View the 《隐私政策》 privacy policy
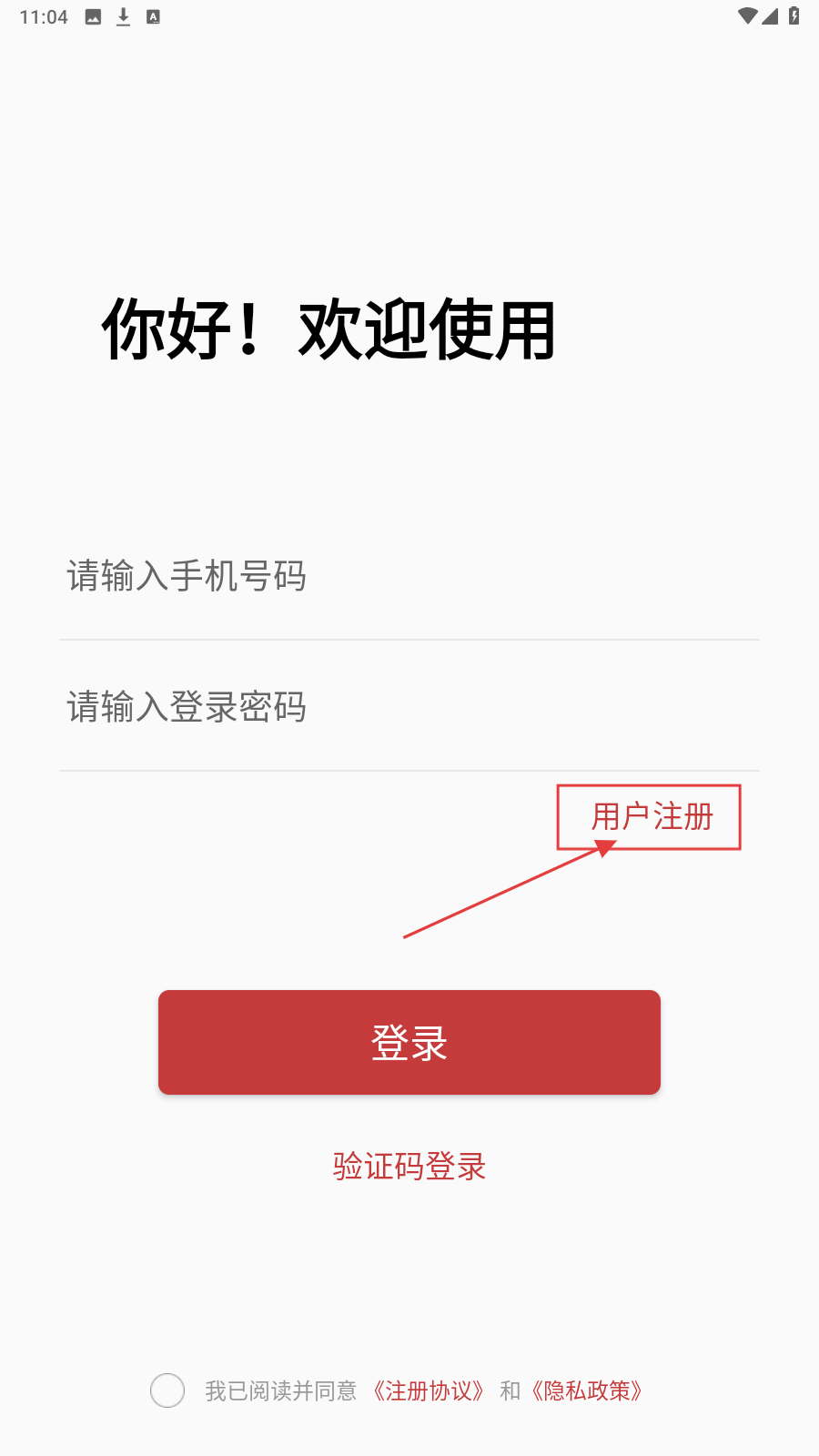Screen dimensions: 819x1456 (587, 1390)
